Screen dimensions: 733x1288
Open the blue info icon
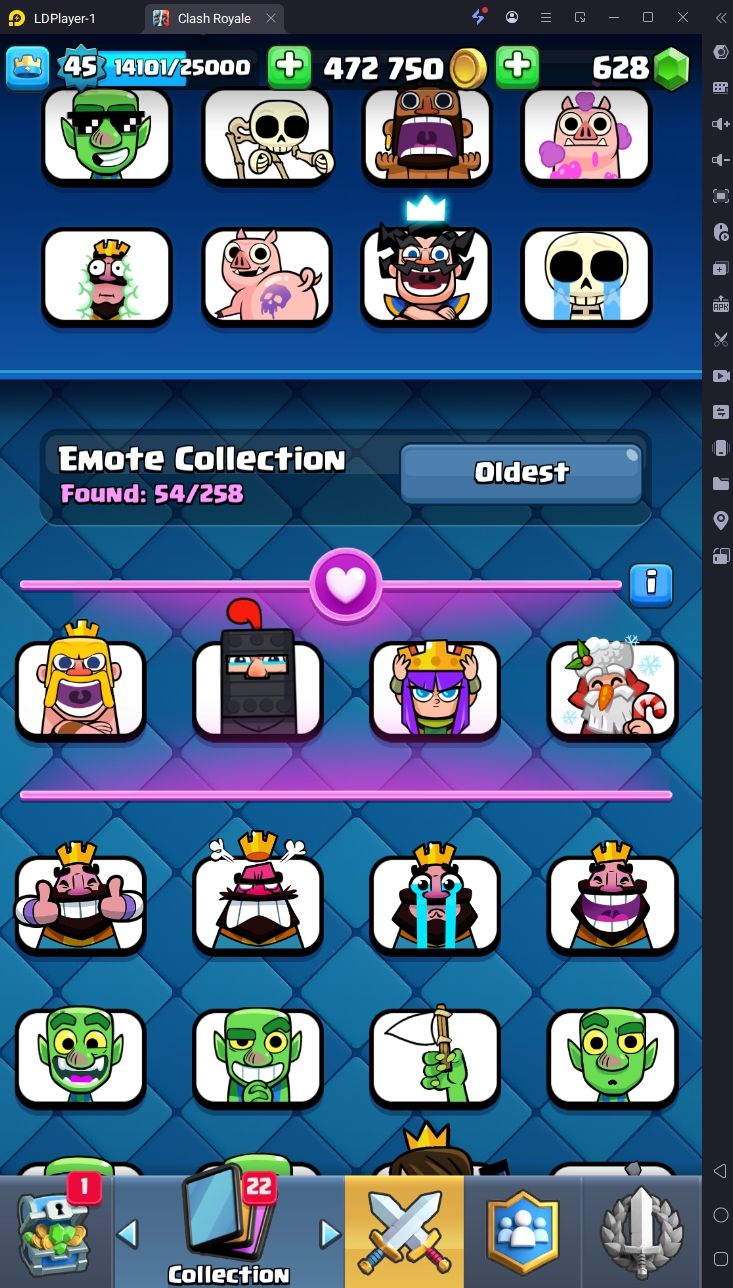(x=651, y=582)
